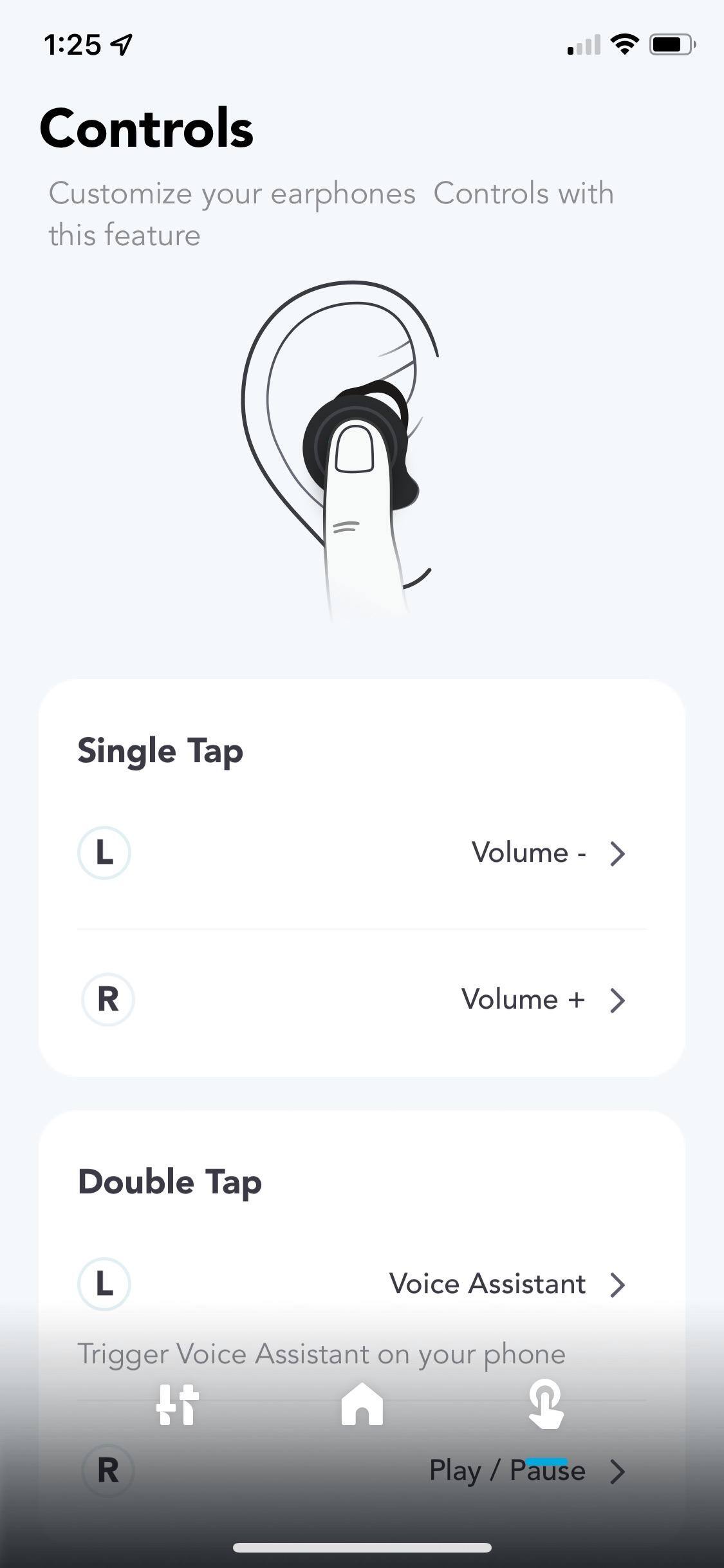The image size is (724, 1568).
Task: Switch to the equalizer sliders tab
Action: [x=178, y=1405]
